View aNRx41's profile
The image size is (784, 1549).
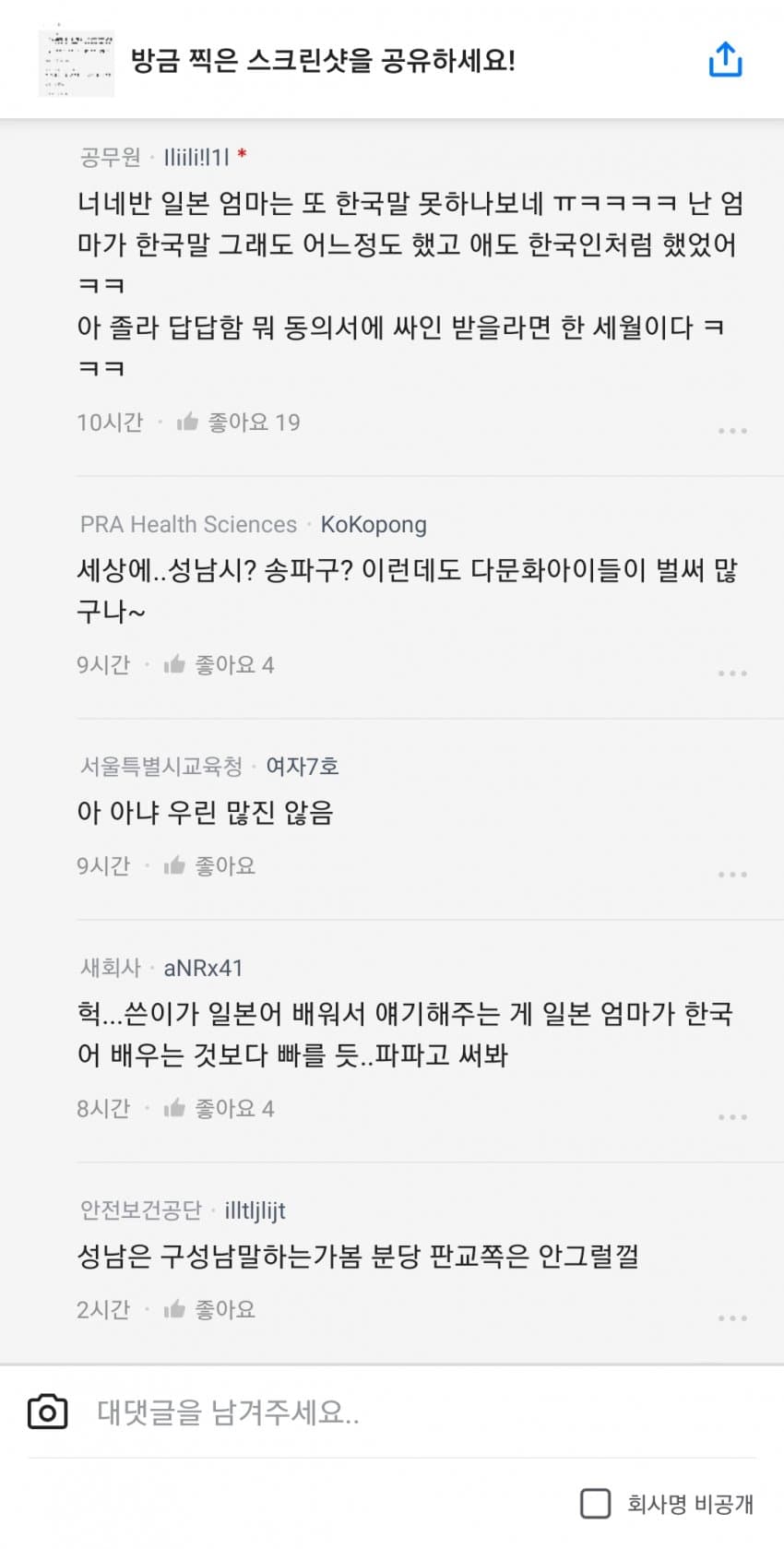(x=203, y=969)
